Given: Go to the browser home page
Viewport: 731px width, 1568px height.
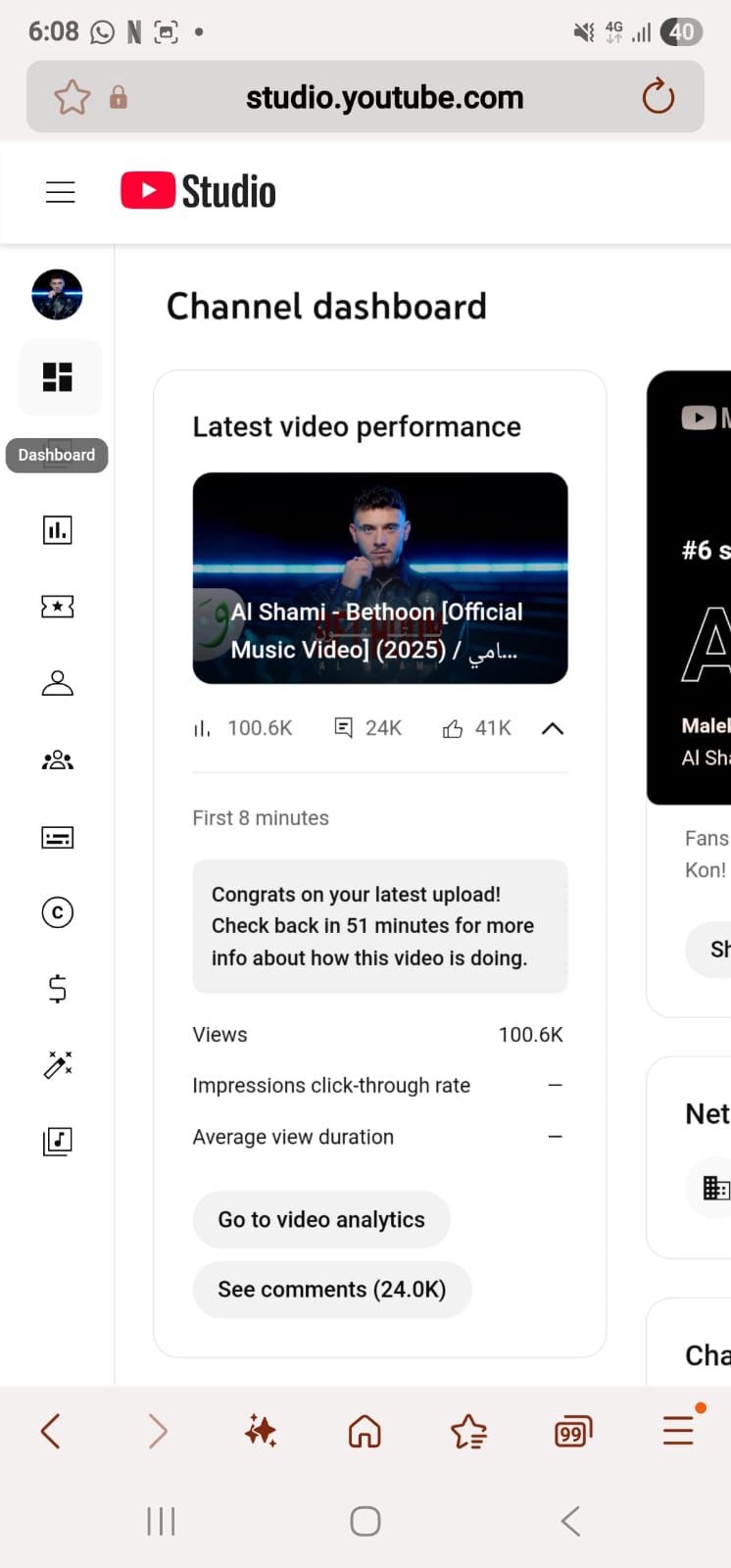Looking at the screenshot, I should point(365,1432).
